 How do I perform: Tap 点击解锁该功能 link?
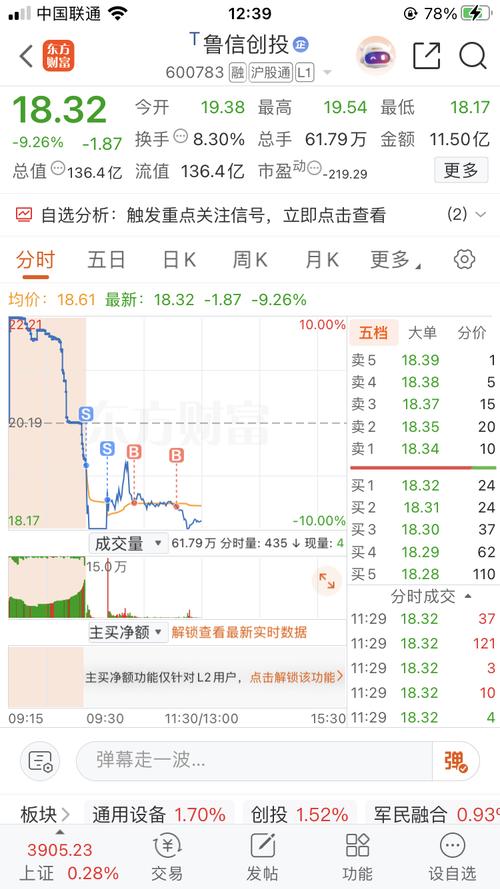pyautogui.click(x=296, y=676)
